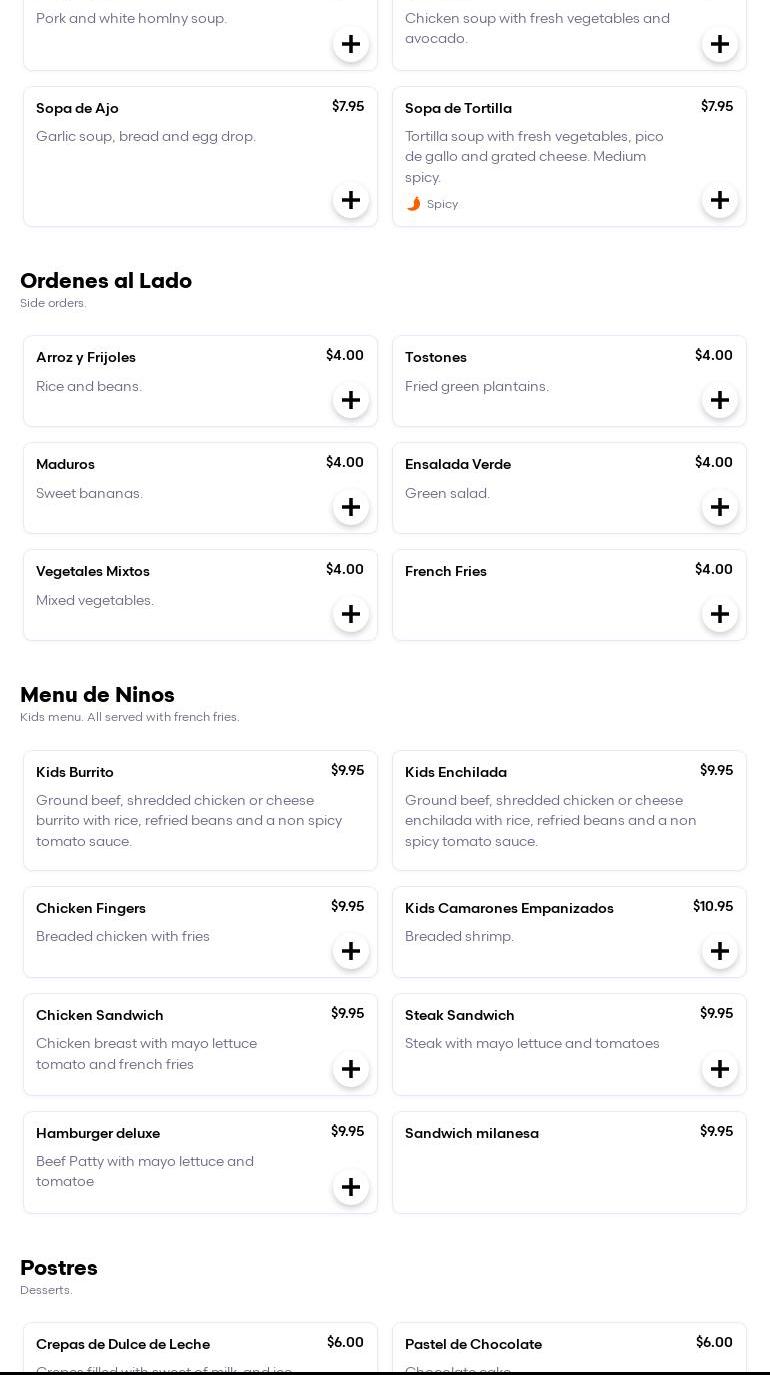The height and width of the screenshot is (1375, 770).
Task: Add Kids Camarones Empanizados to cart
Action: click(x=720, y=951)
